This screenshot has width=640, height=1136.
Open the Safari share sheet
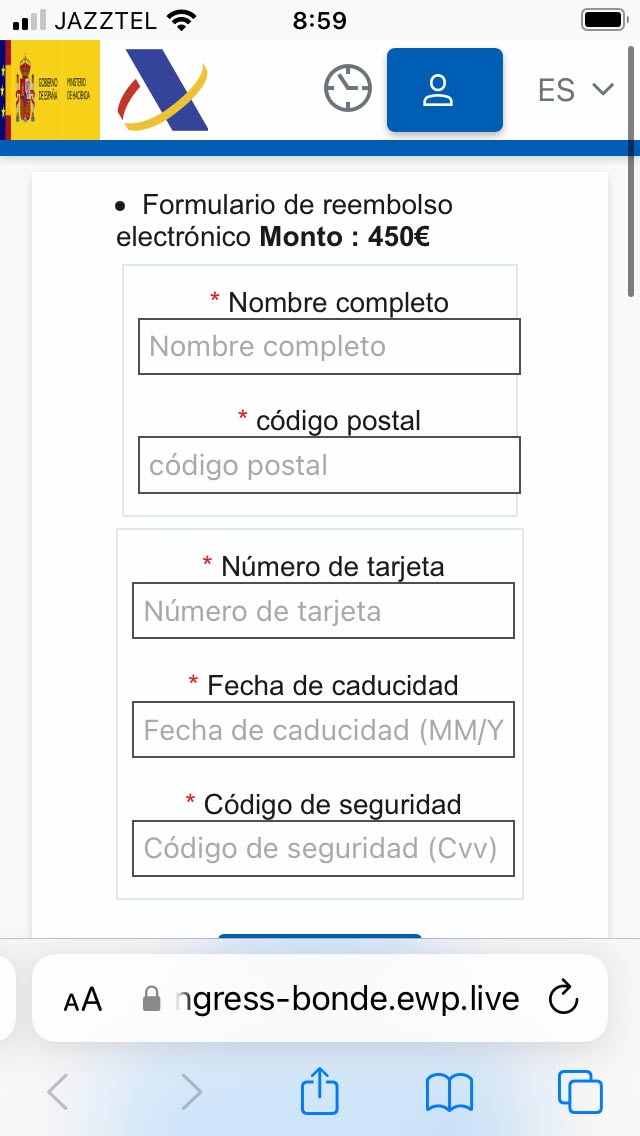click(321, 1092)
